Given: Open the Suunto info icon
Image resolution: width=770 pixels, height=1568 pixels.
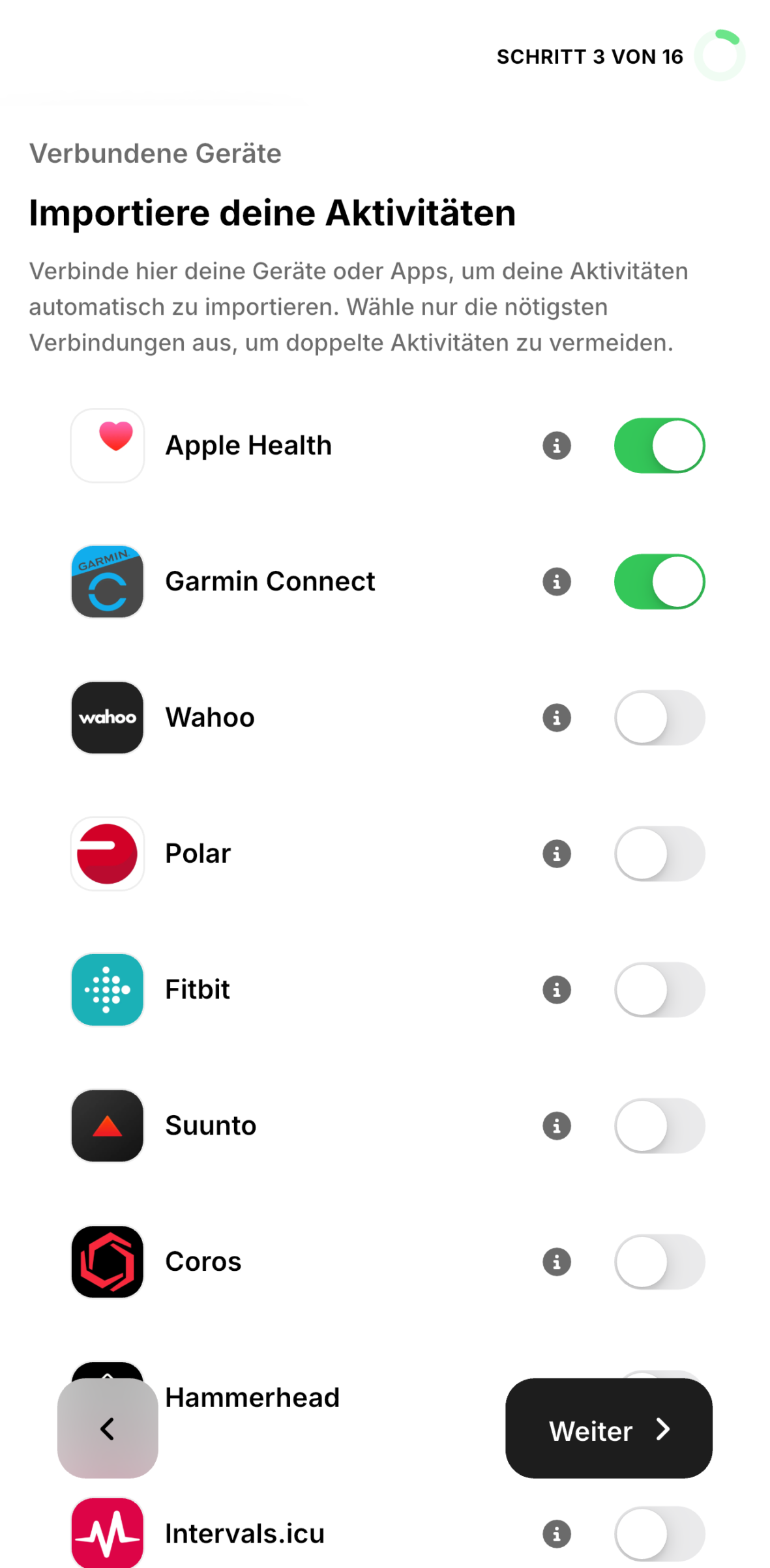Looking at the screenshot, I should click(556, 1125).
